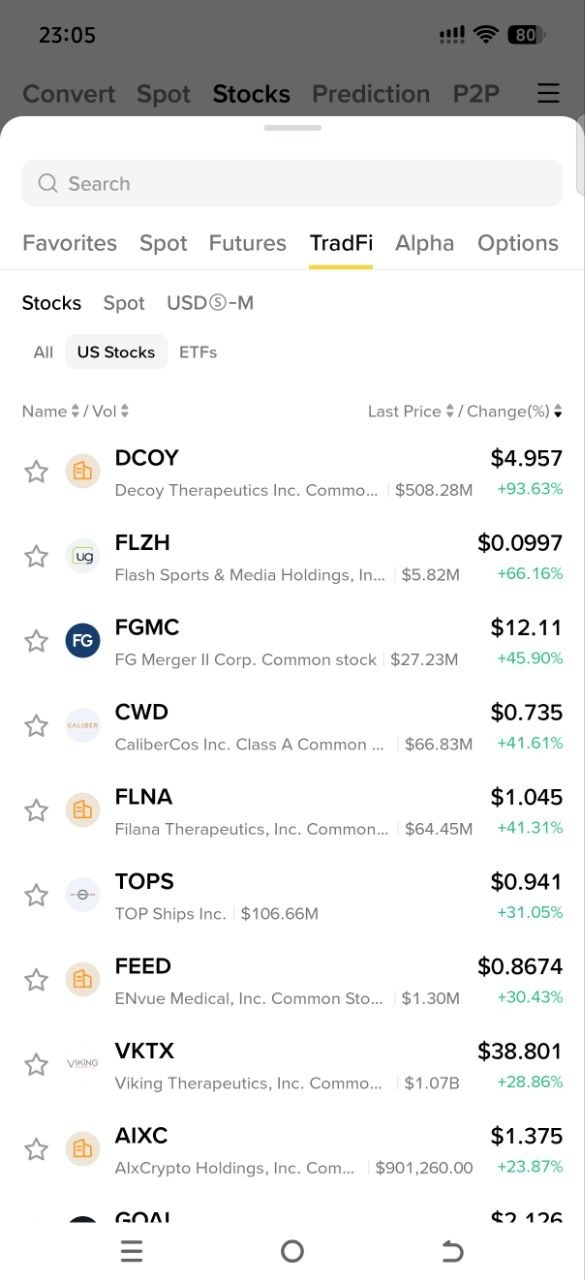This screenshot has width=585, height=1280.
Task: Open the hamburger menu at top
Action: point(548,93)
